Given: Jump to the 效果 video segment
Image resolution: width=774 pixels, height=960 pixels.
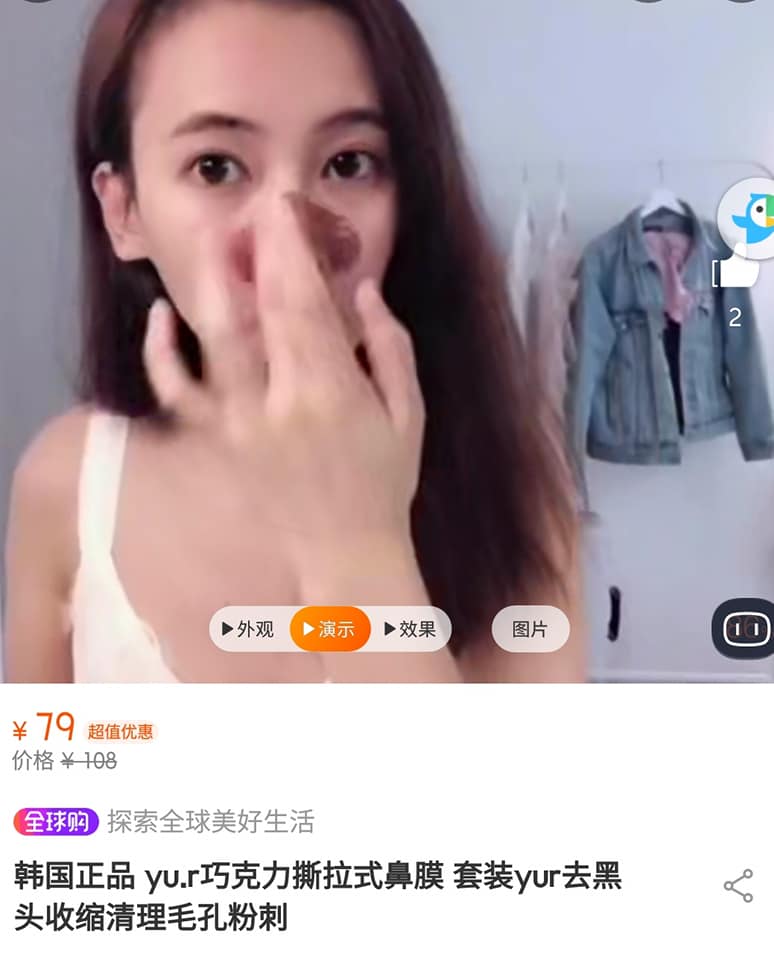Looking at the screenshot, I should click(411, 629).
